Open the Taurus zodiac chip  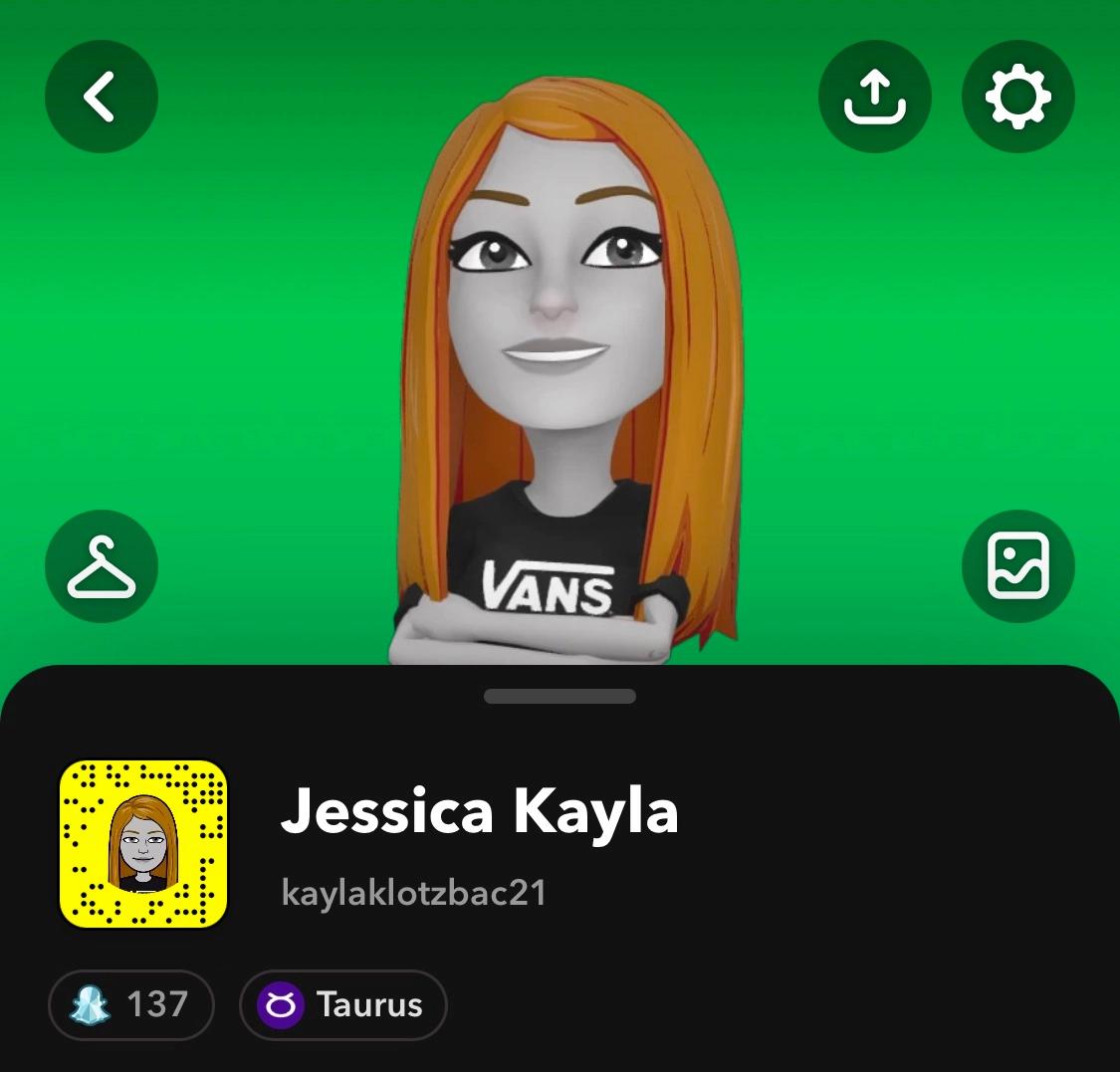tap(343, 1004)
